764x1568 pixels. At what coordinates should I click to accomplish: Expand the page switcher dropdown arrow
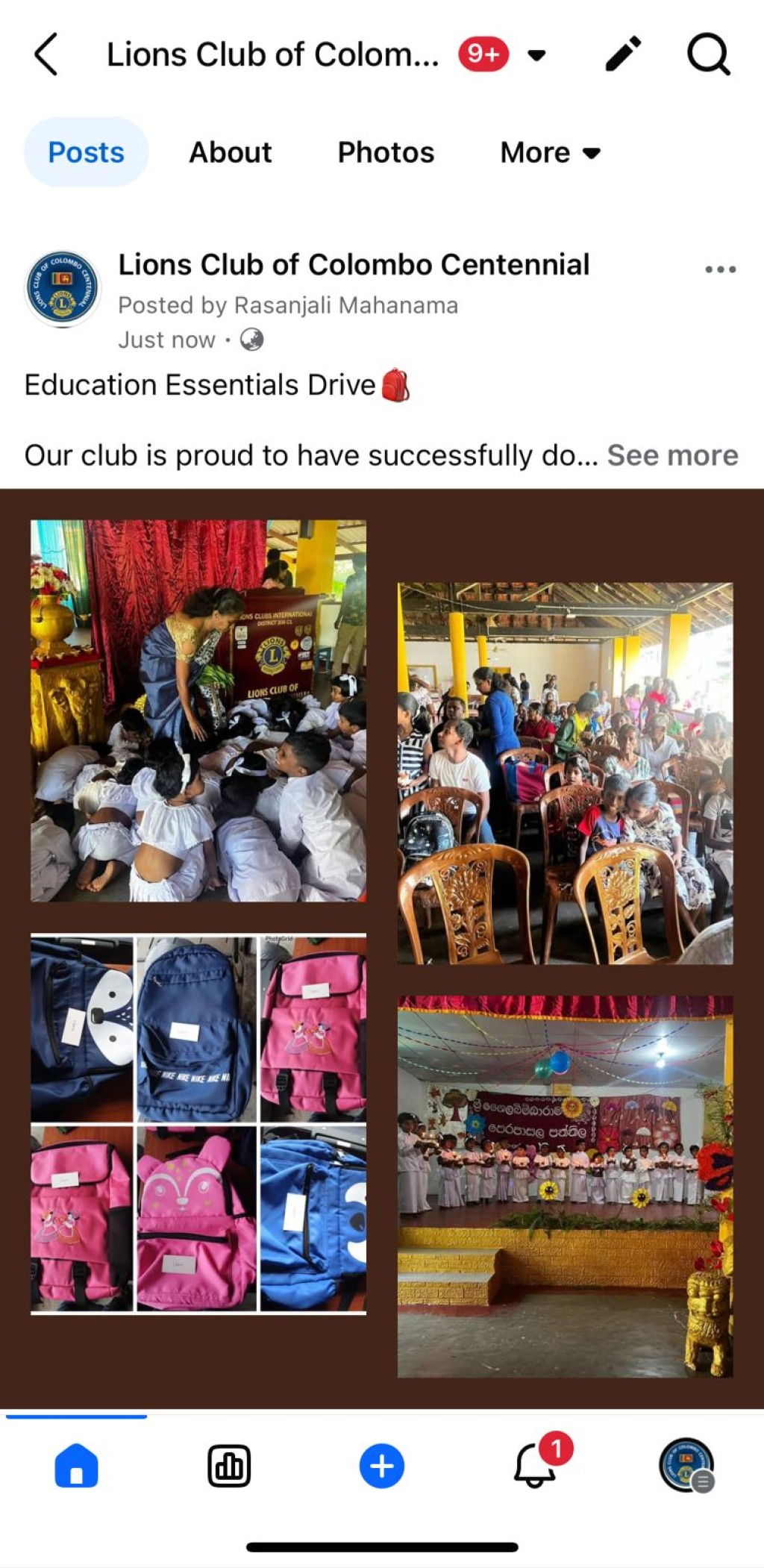coord(536,54)
